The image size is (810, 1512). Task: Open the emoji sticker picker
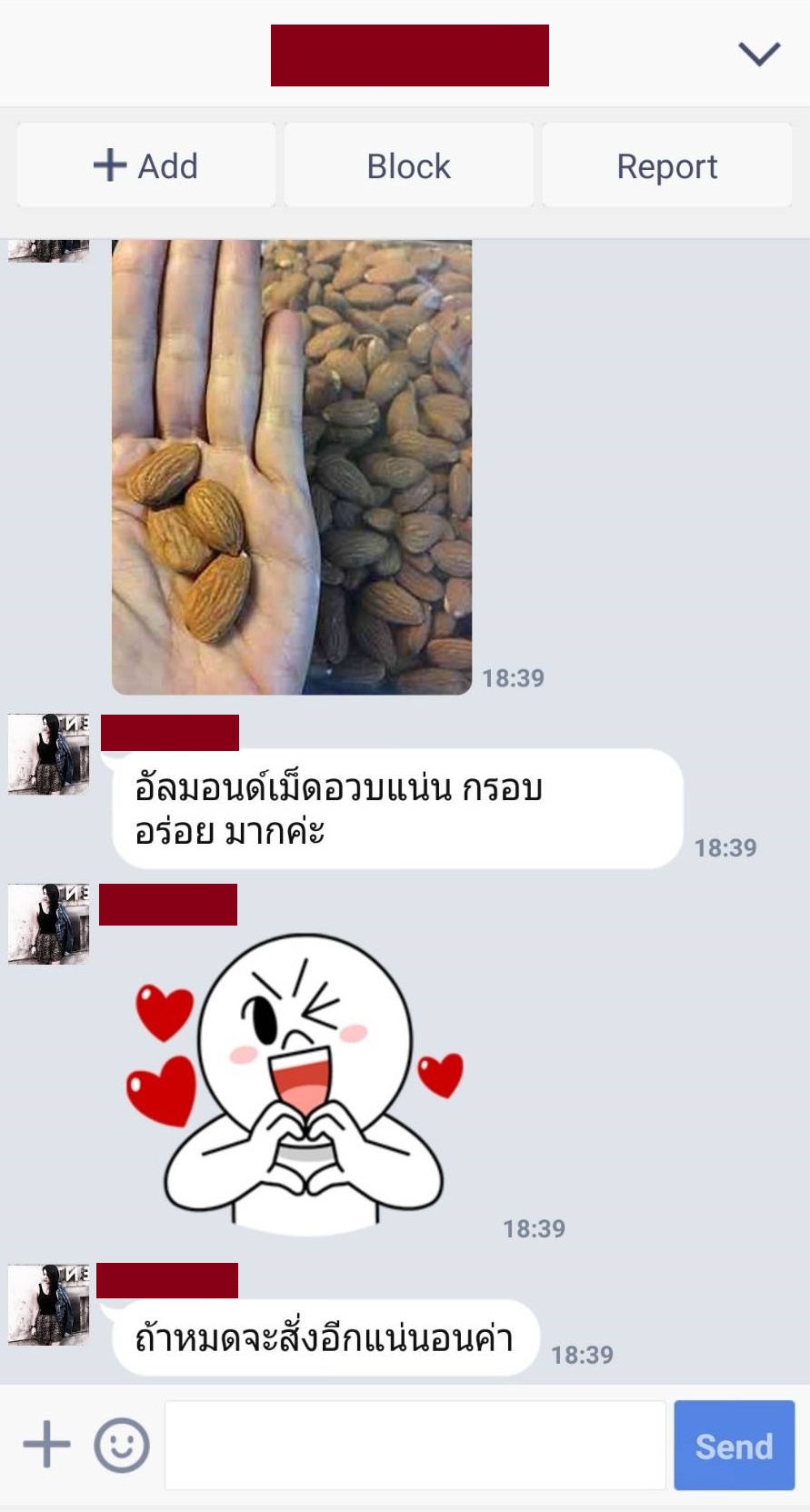122,1444
